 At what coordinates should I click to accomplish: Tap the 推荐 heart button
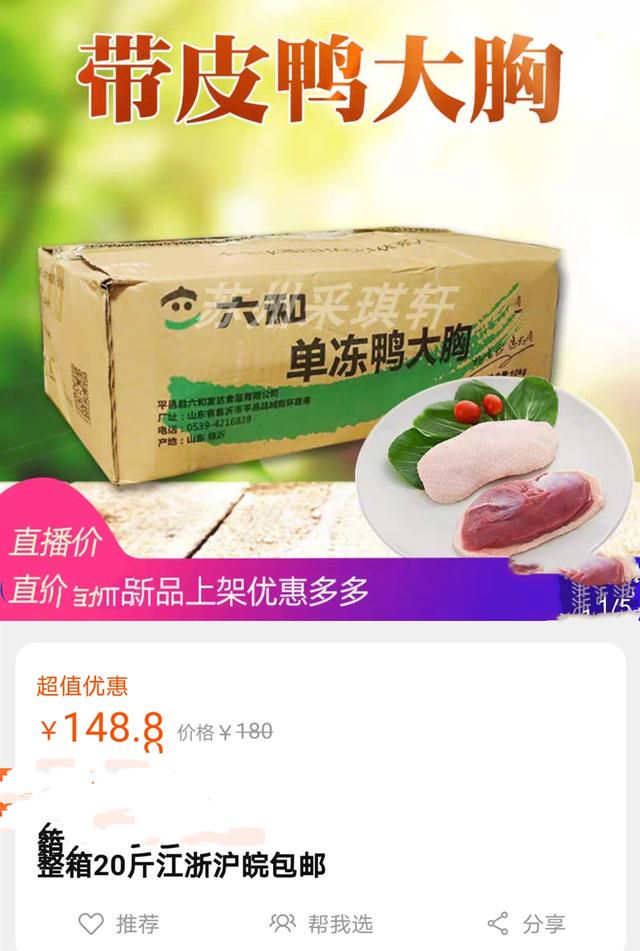tap(118, 923)
